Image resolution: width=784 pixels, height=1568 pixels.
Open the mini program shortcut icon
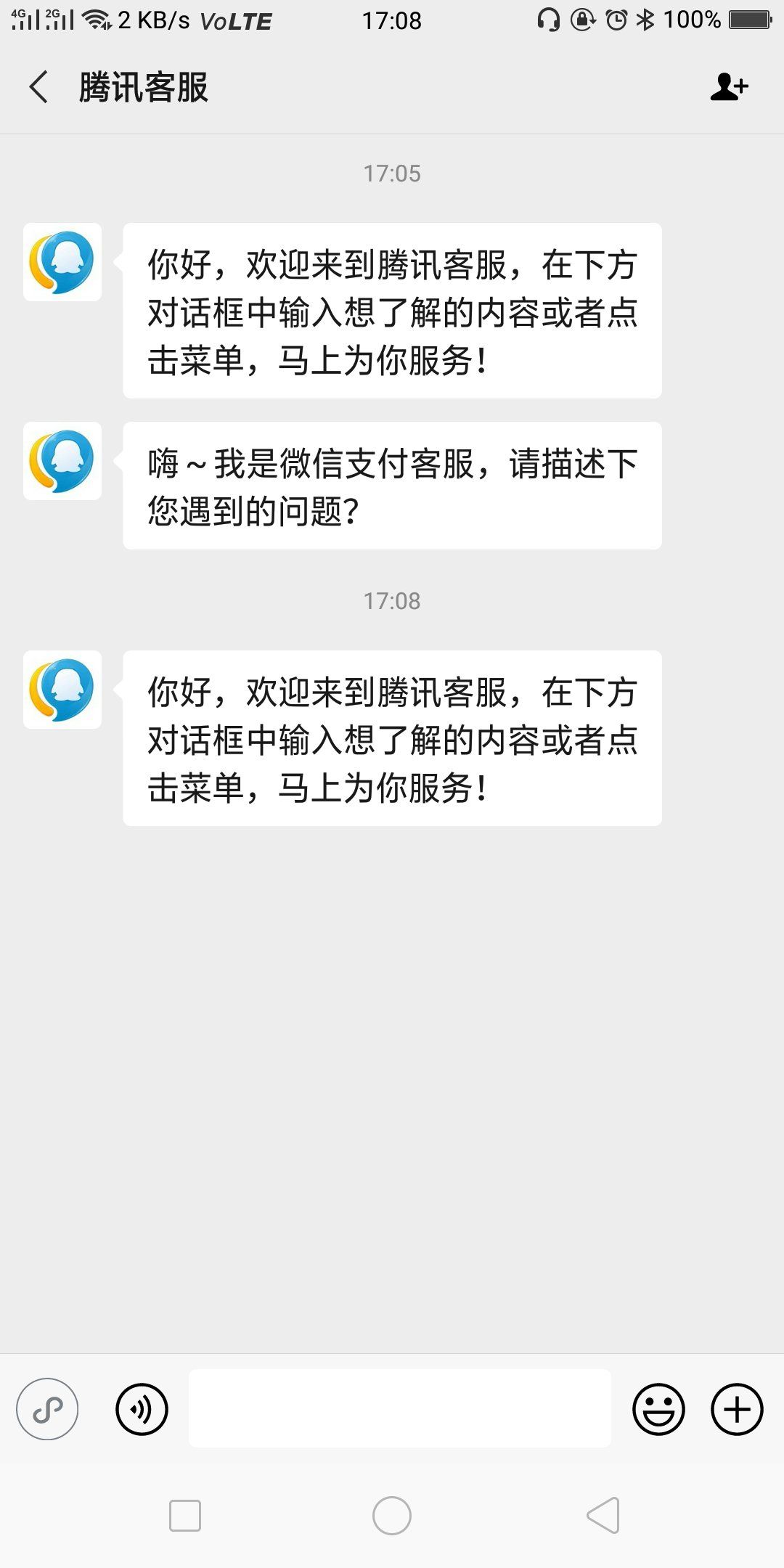coord(47,1409)
